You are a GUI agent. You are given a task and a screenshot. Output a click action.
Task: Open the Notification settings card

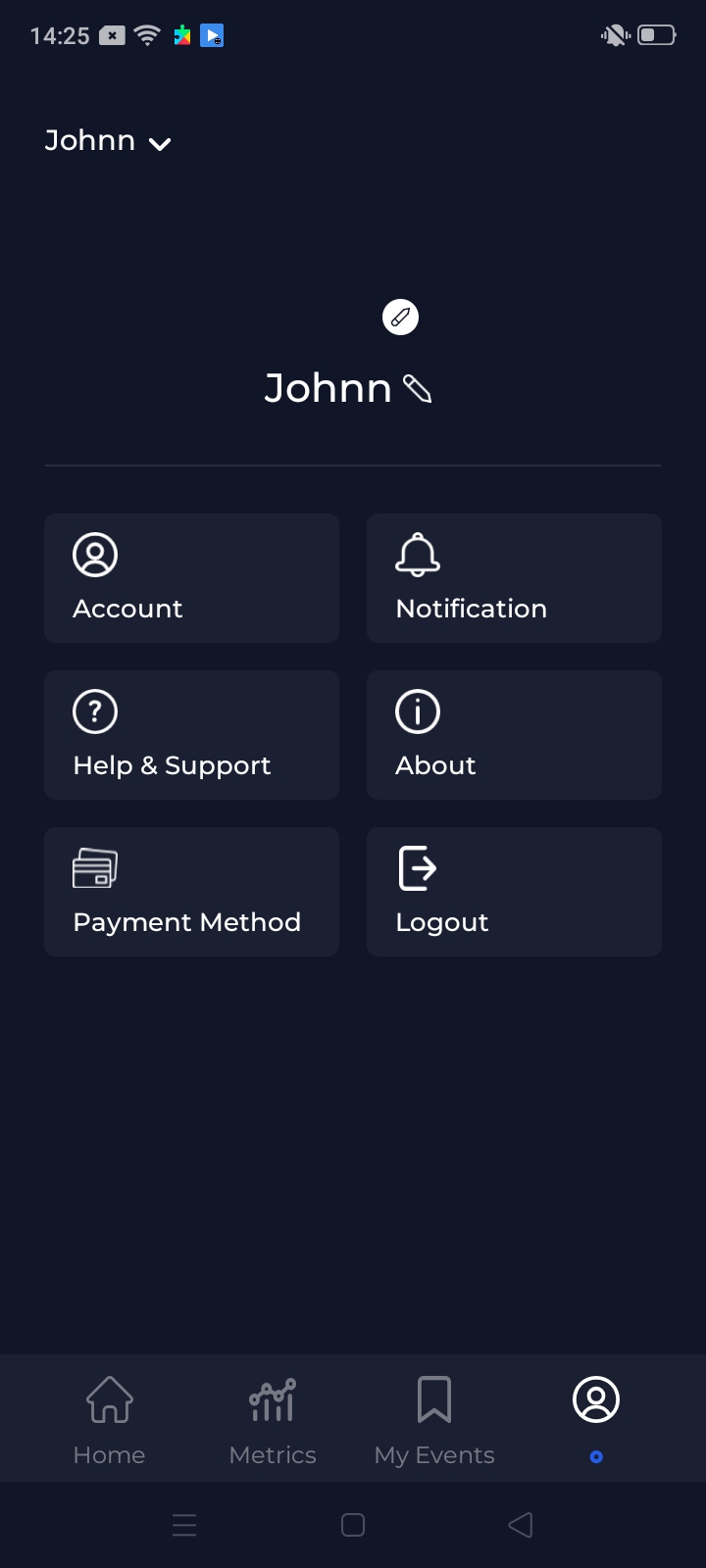pos(514,578)
